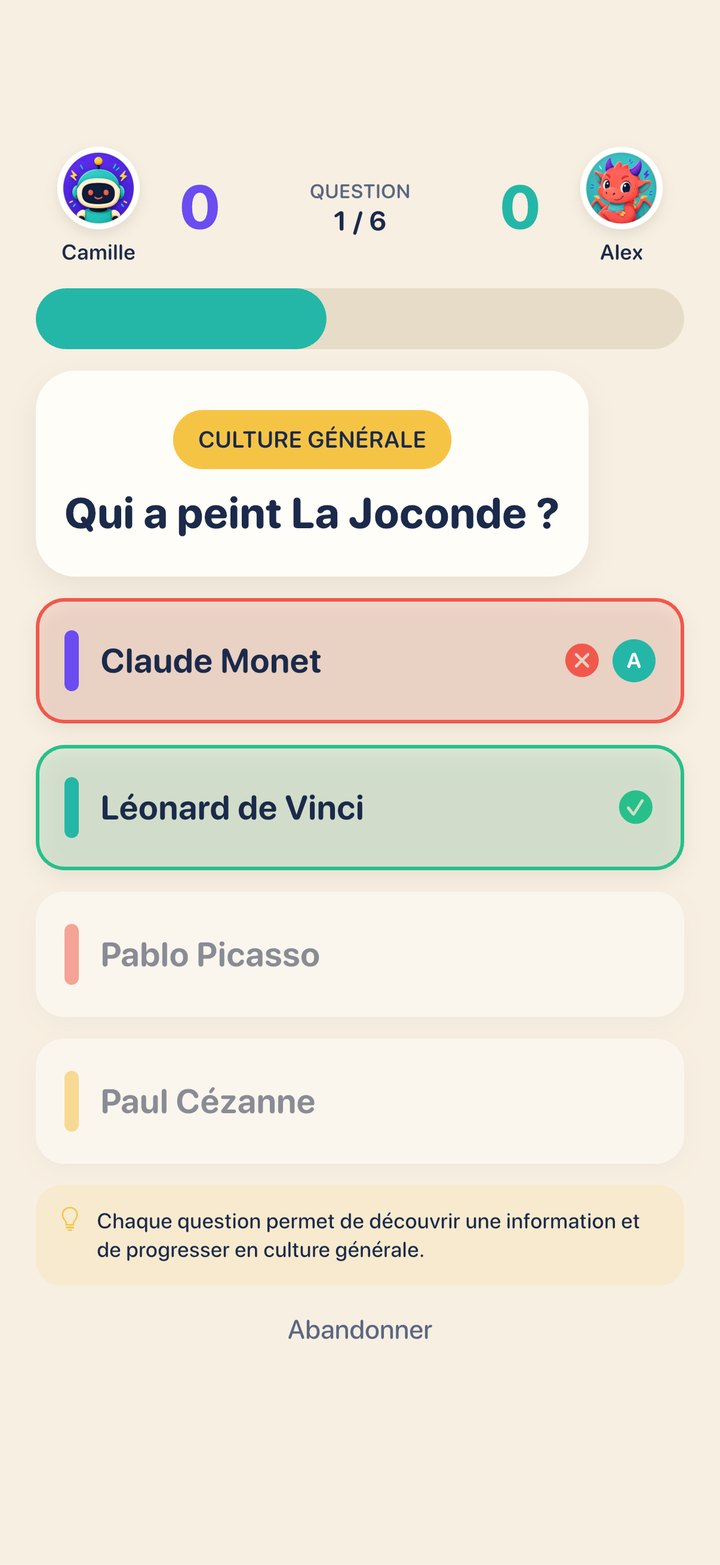Tap the Paul Cézanne answer card
This screenshot has width=720, height=1565.
click(360, 1101)
